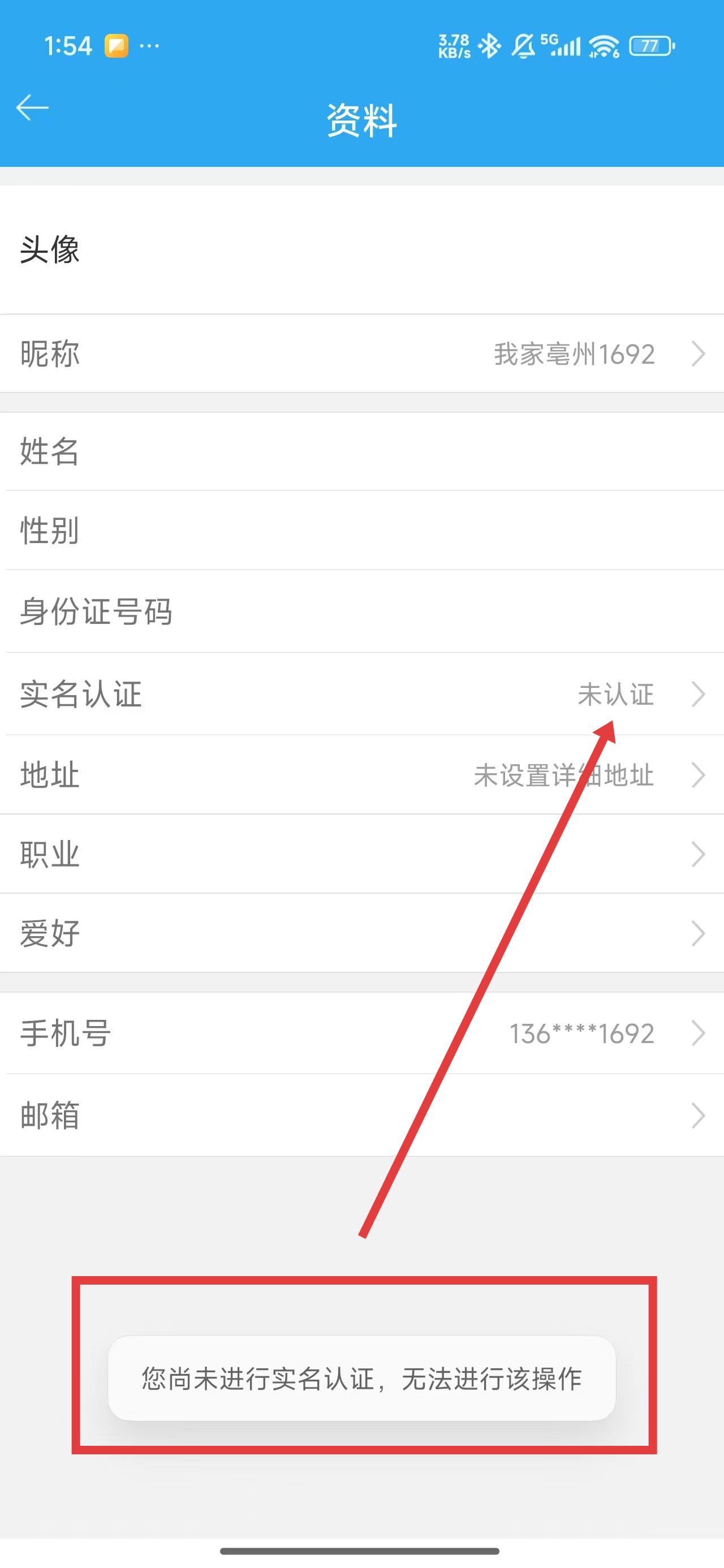The height and width of the screenshot is (1568, 724).
Task: Change the 手机号 phone number
Action: (x=361, y=1033)
